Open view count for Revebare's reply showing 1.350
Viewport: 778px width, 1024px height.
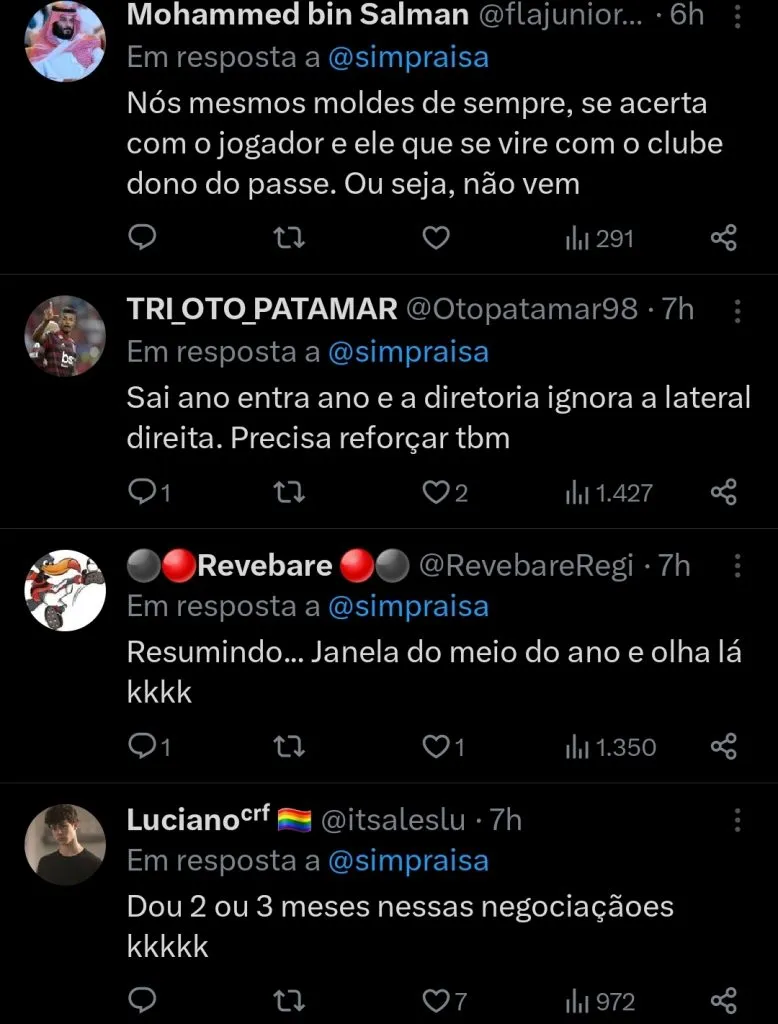click(610, 745)
